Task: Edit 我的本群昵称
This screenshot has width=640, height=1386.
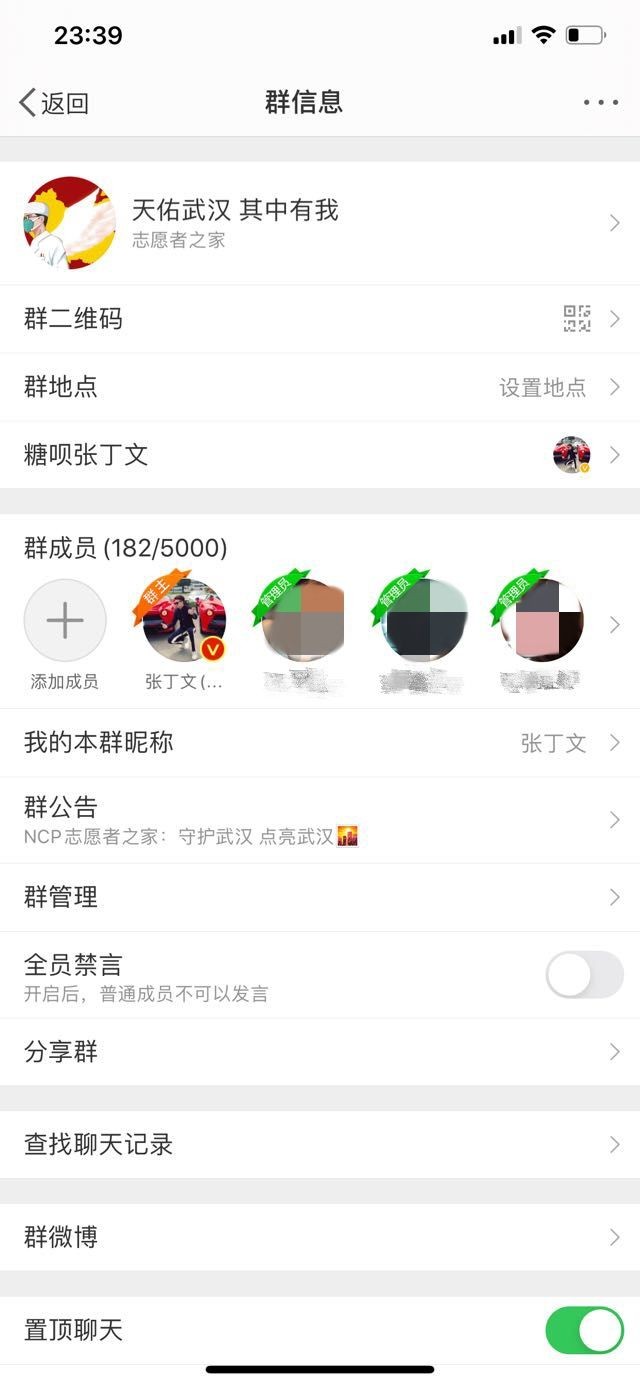Action: point(320,743)
